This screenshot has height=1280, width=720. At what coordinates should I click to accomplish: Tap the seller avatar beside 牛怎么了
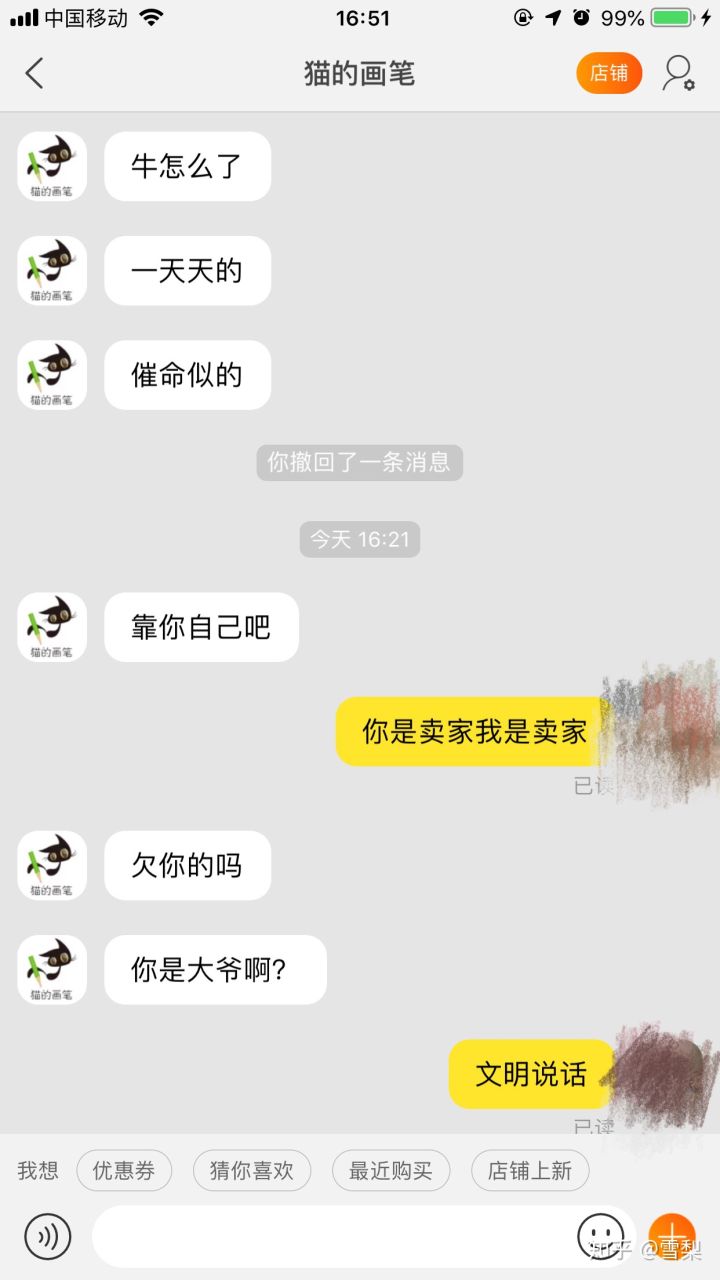[52, 166]
